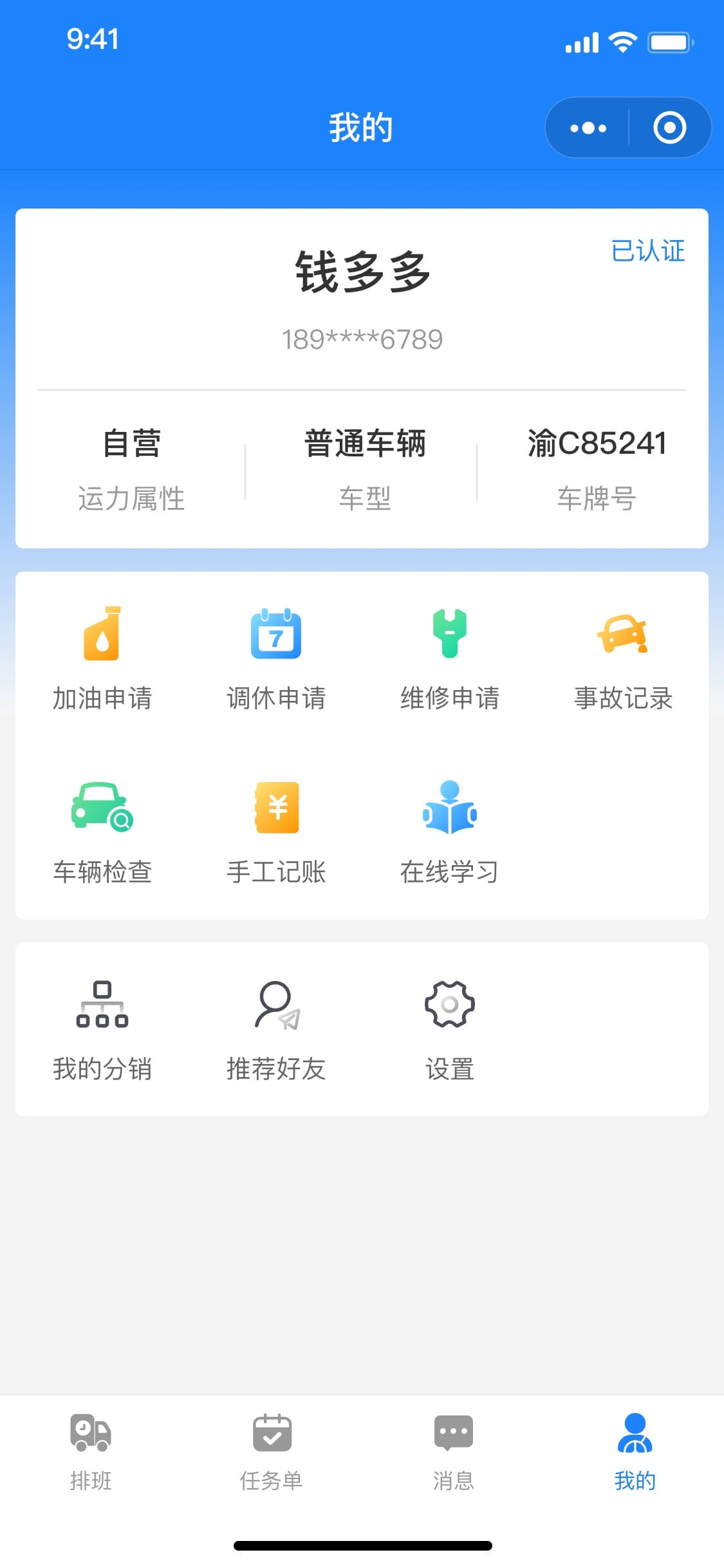Open the mini program more-options dots

tap(588, 128)
